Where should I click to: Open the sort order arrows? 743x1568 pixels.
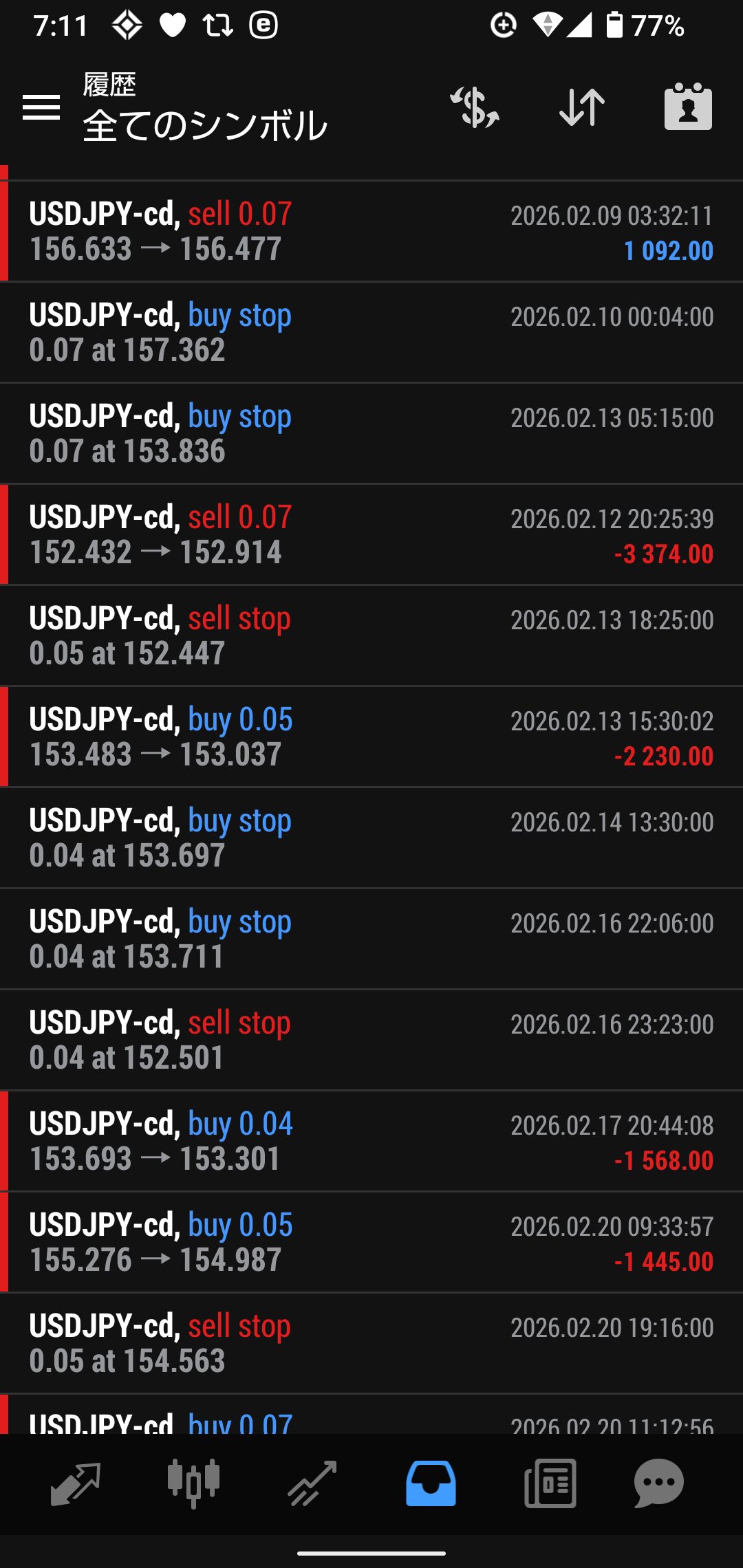click(582, 107)
